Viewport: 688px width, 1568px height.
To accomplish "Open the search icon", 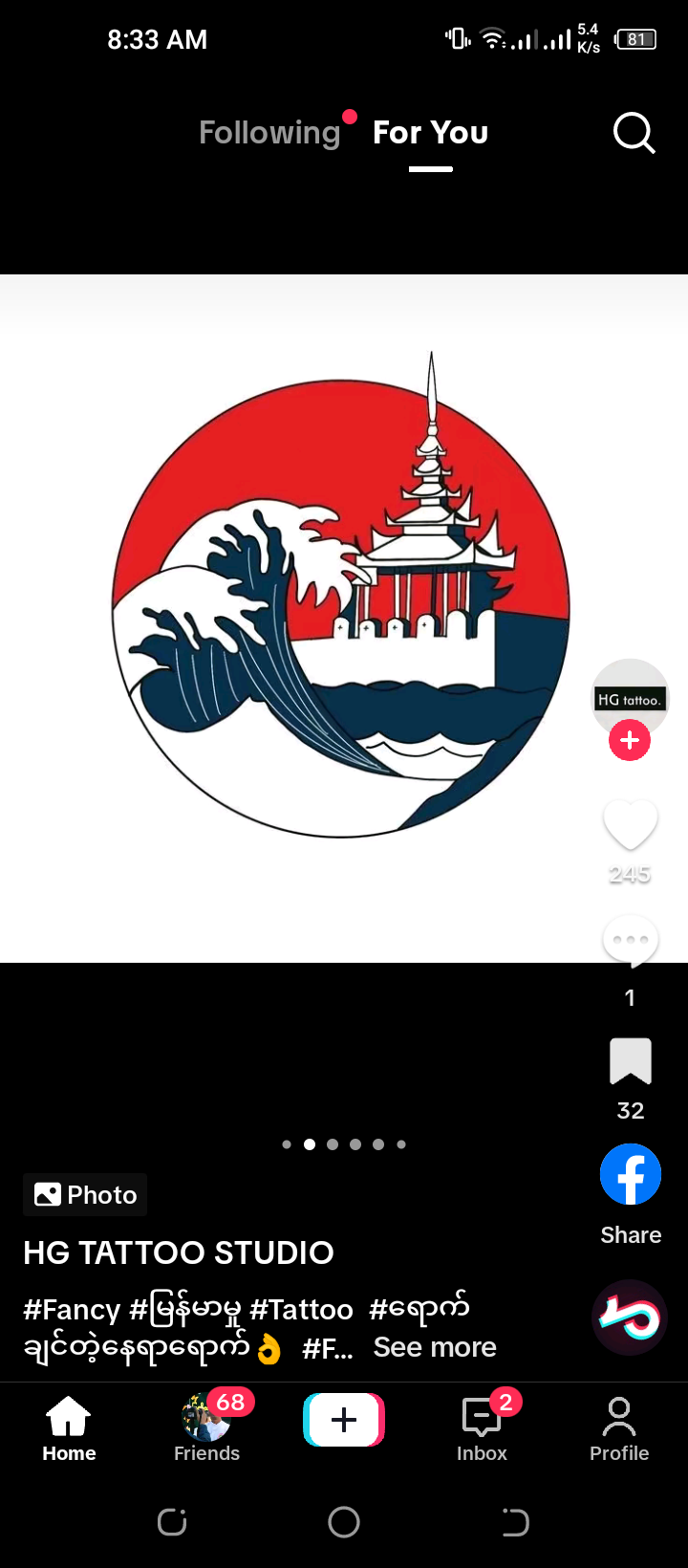I will (634, 133).
